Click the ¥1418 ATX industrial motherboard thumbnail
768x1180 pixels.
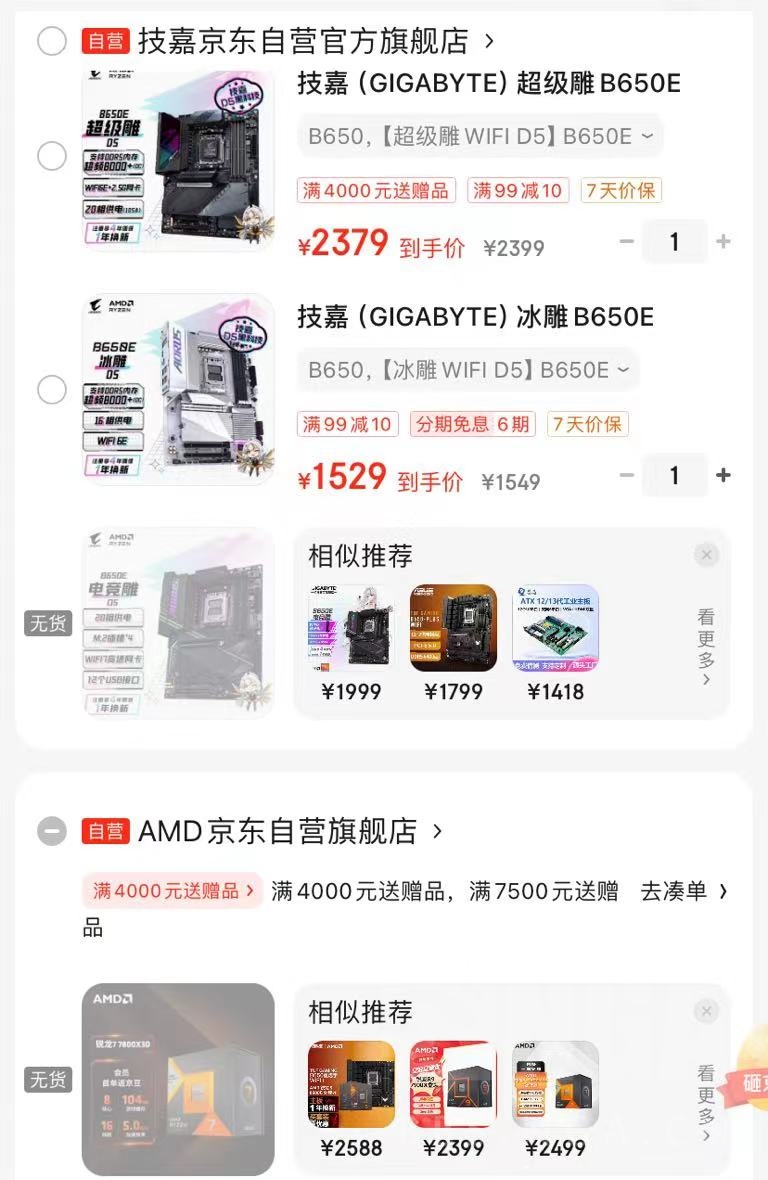557,625
